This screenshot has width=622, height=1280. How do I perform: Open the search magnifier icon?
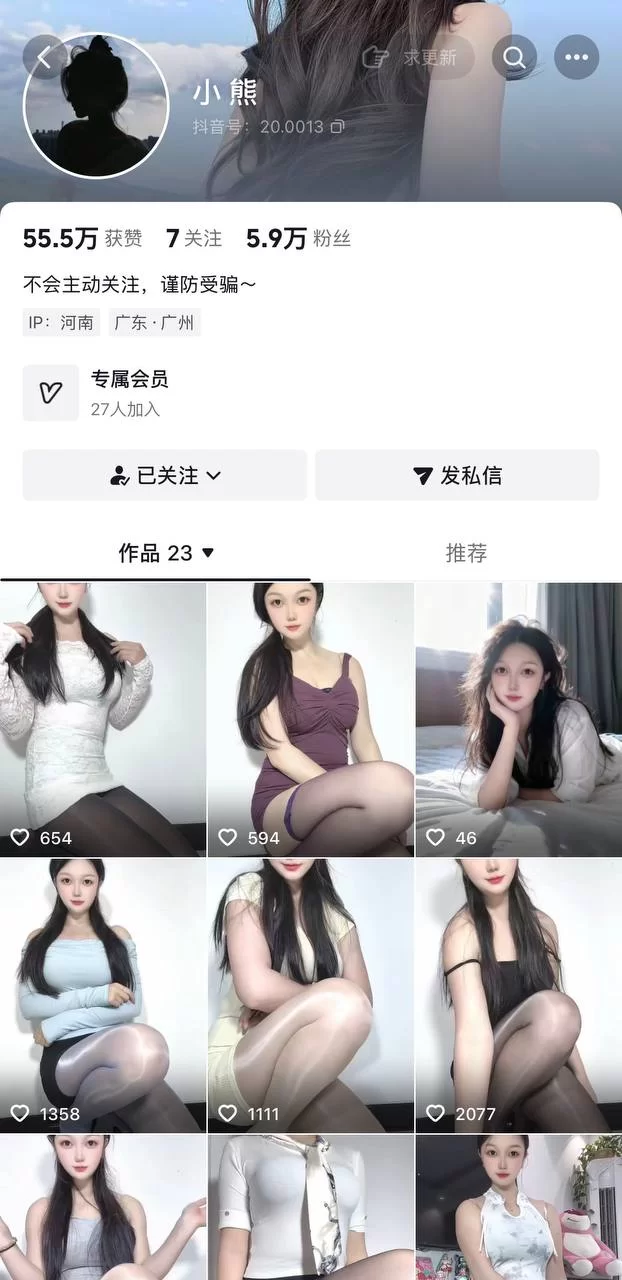click(x=514, y=57)
